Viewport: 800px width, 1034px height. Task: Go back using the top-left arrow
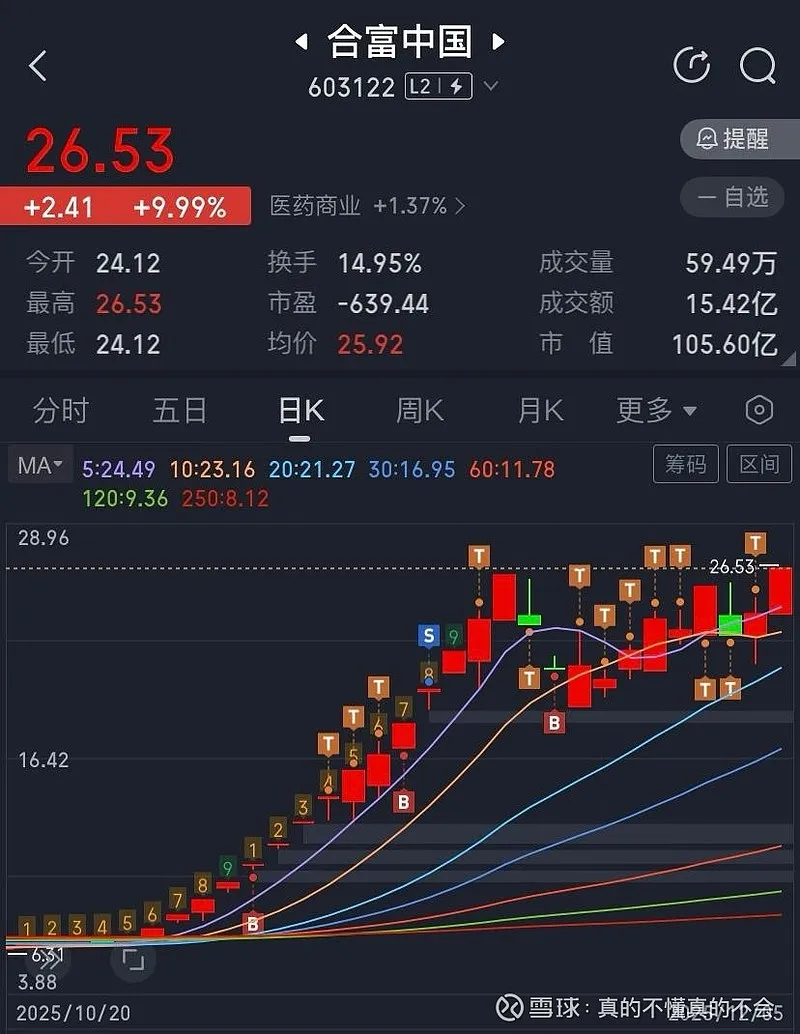(38, 67)
